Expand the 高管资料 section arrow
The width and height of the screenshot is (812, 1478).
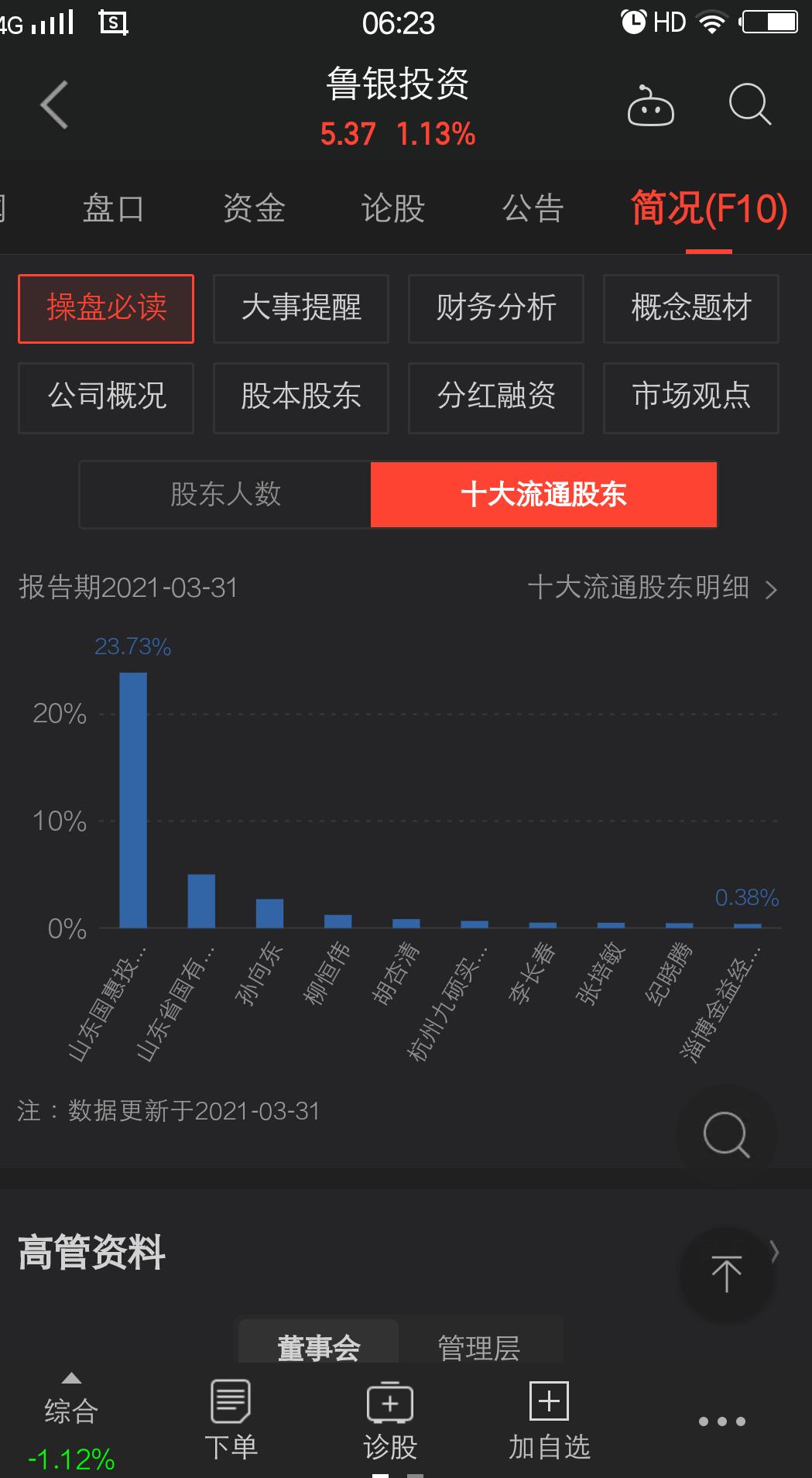click(x=776, y=1250)
